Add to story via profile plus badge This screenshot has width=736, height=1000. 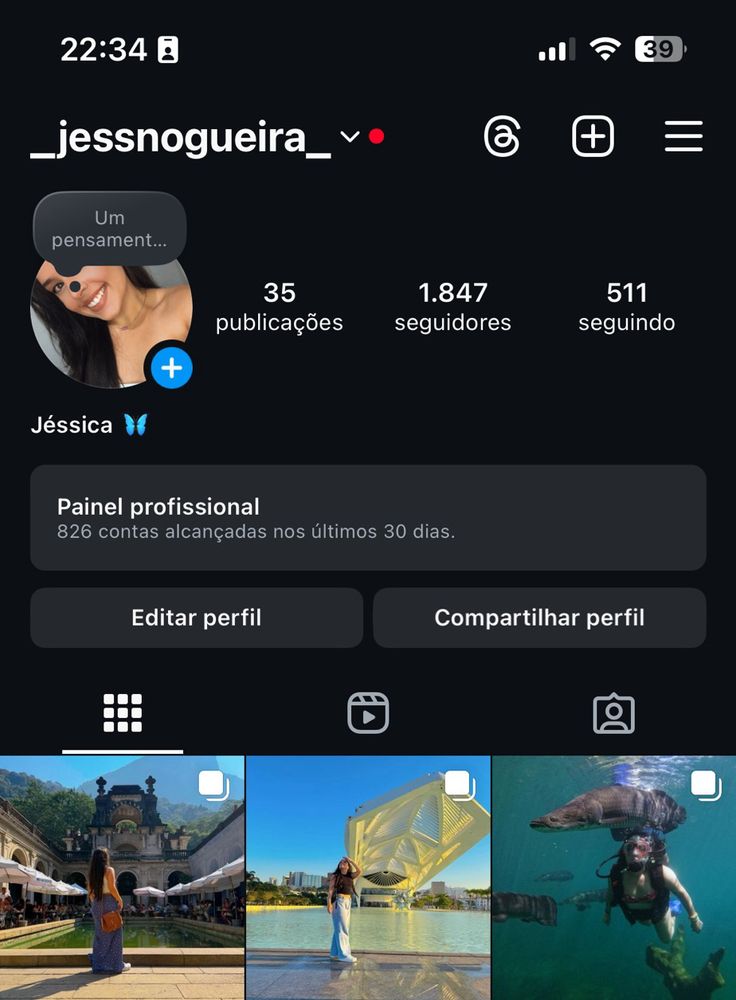point(172,368)
